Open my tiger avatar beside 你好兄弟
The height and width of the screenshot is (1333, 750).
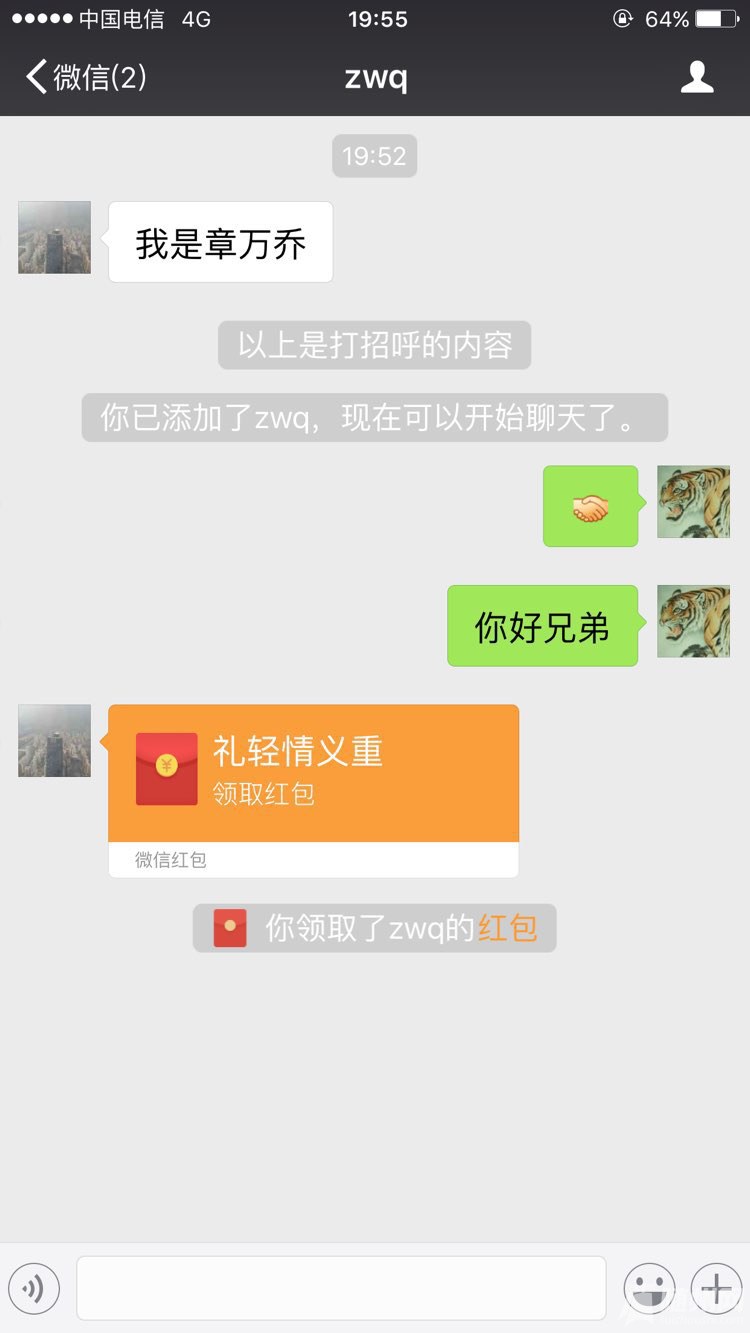coord(693,621)
